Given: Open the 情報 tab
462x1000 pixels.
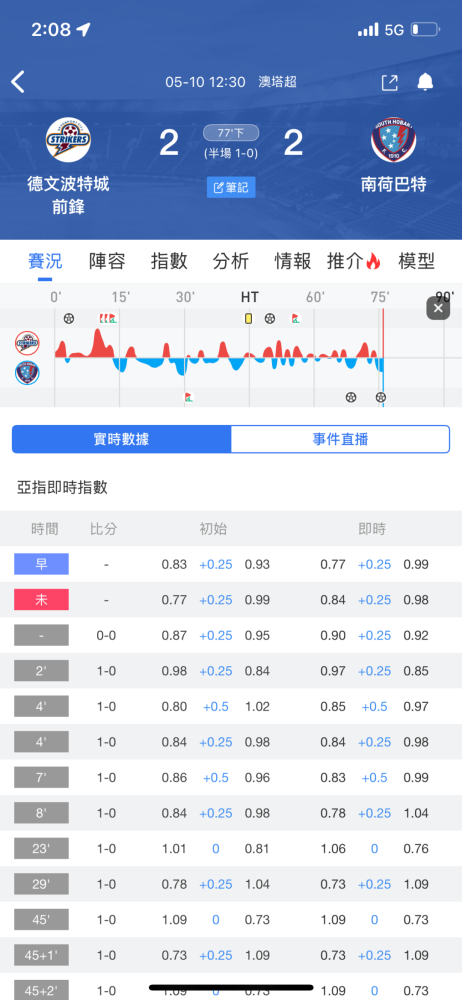Looking at the screenshot, I should (293, 261).
